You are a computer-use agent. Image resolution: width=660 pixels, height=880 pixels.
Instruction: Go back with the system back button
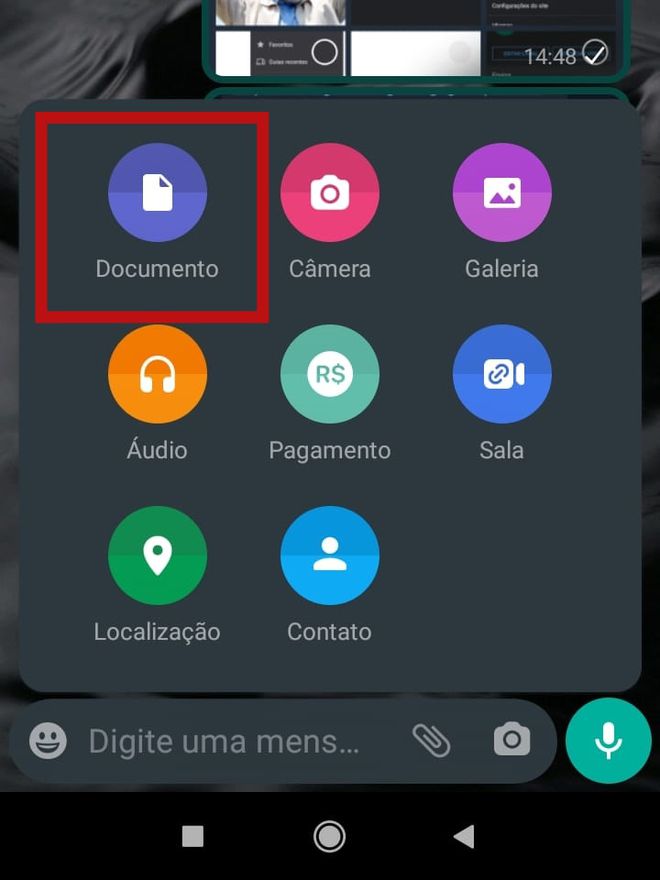(x=464, y=836)
